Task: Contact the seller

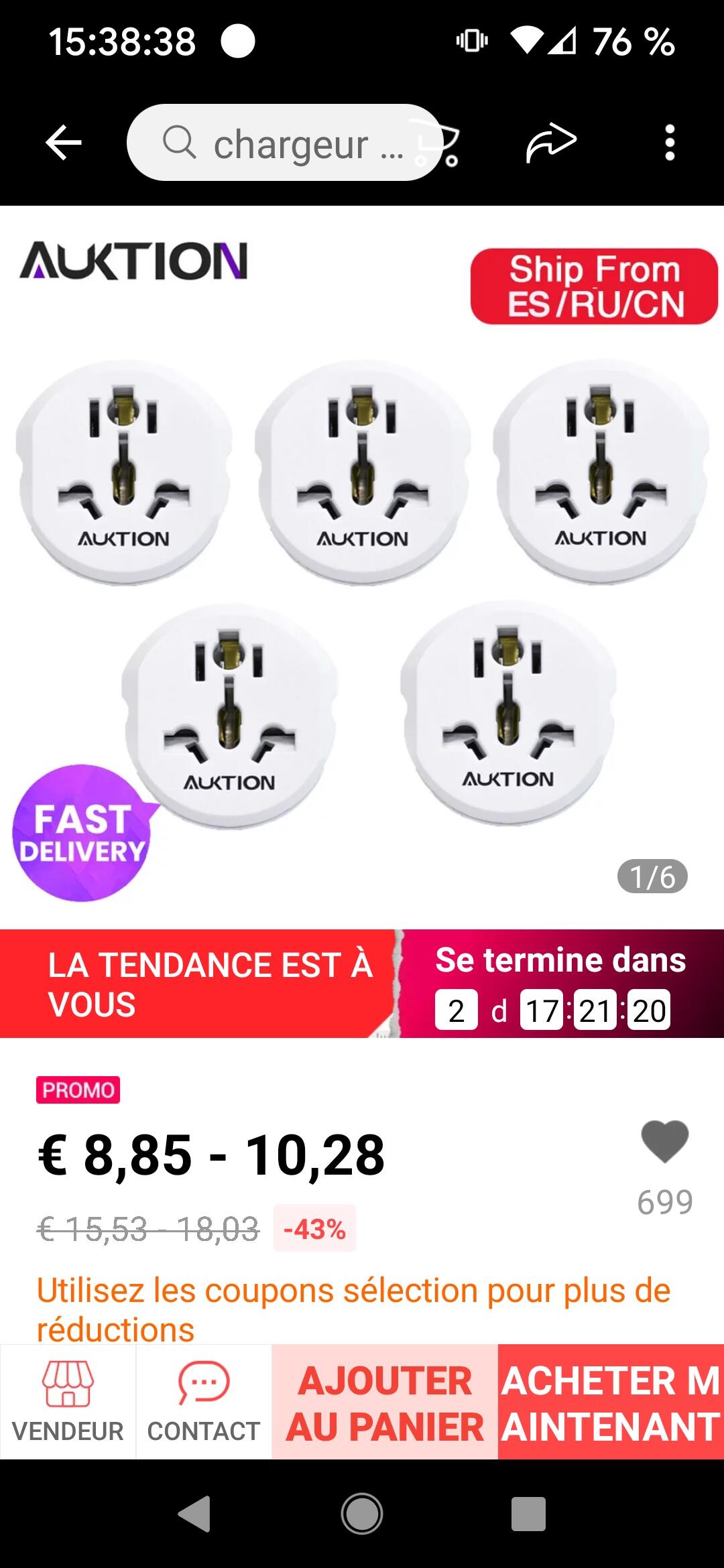Action: coord(204,1402)
